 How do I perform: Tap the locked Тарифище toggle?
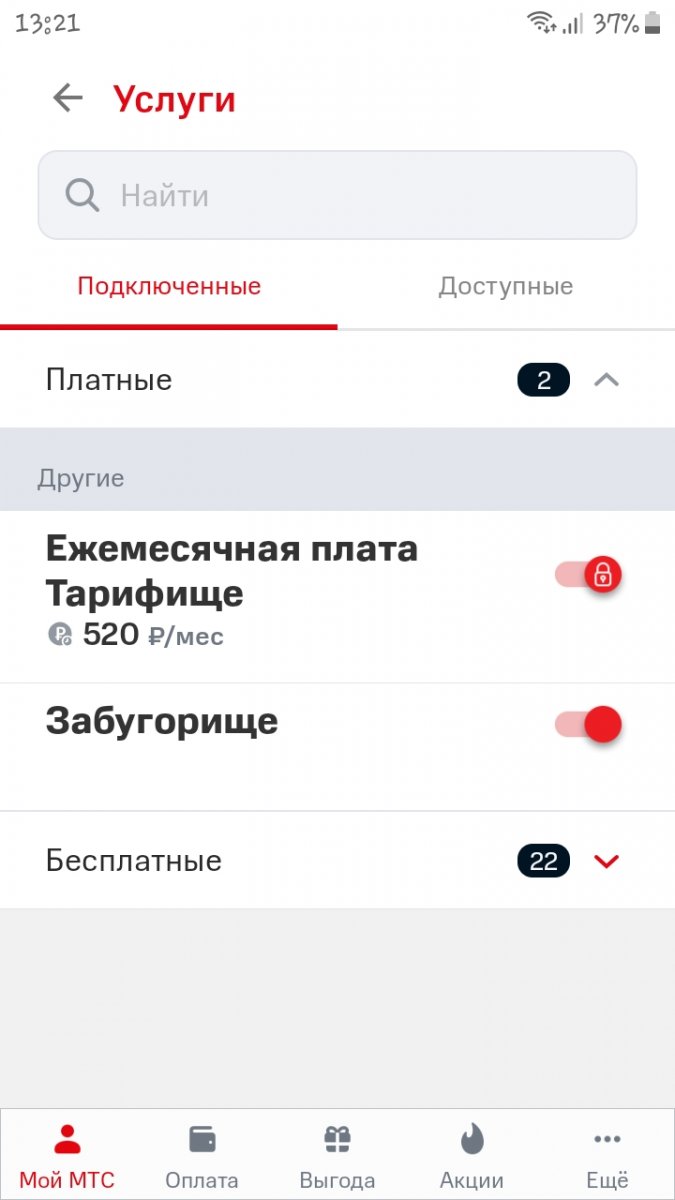click(590, 574)
